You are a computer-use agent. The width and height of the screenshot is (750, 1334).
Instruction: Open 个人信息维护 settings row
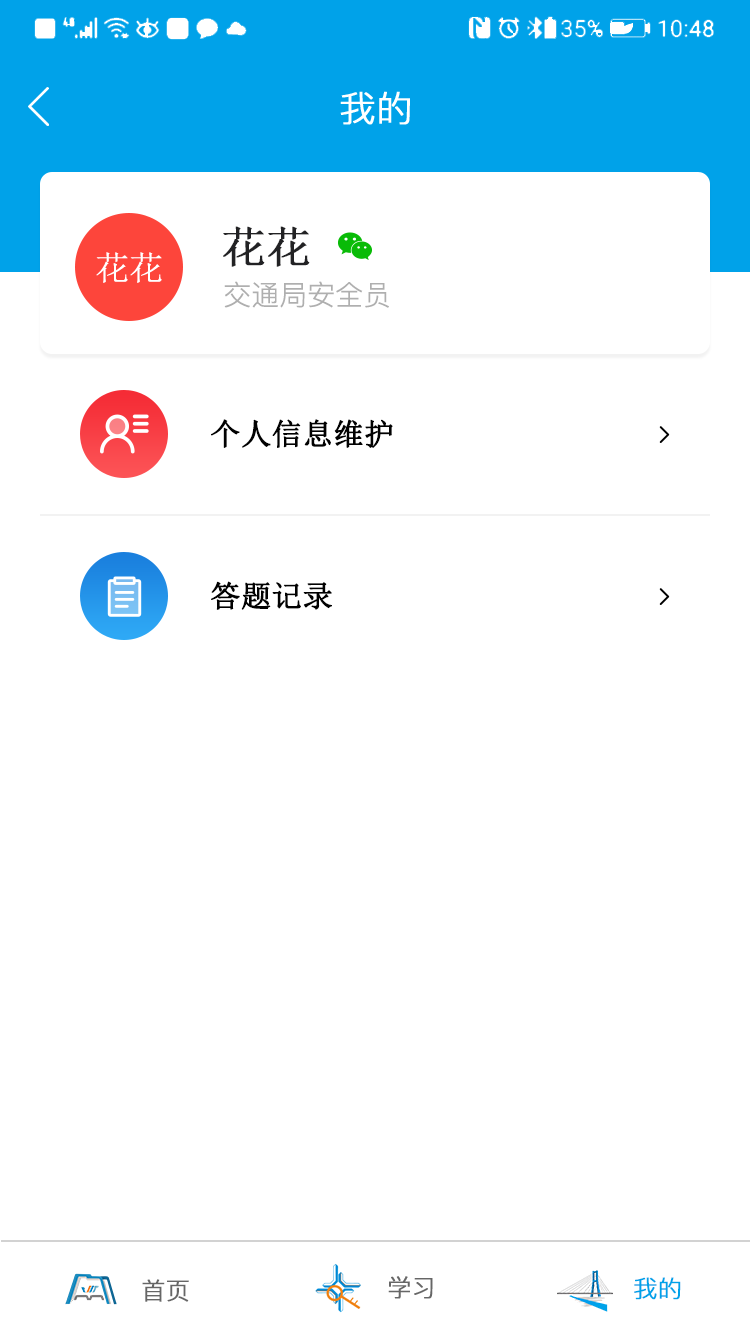[x=374, y=434]
